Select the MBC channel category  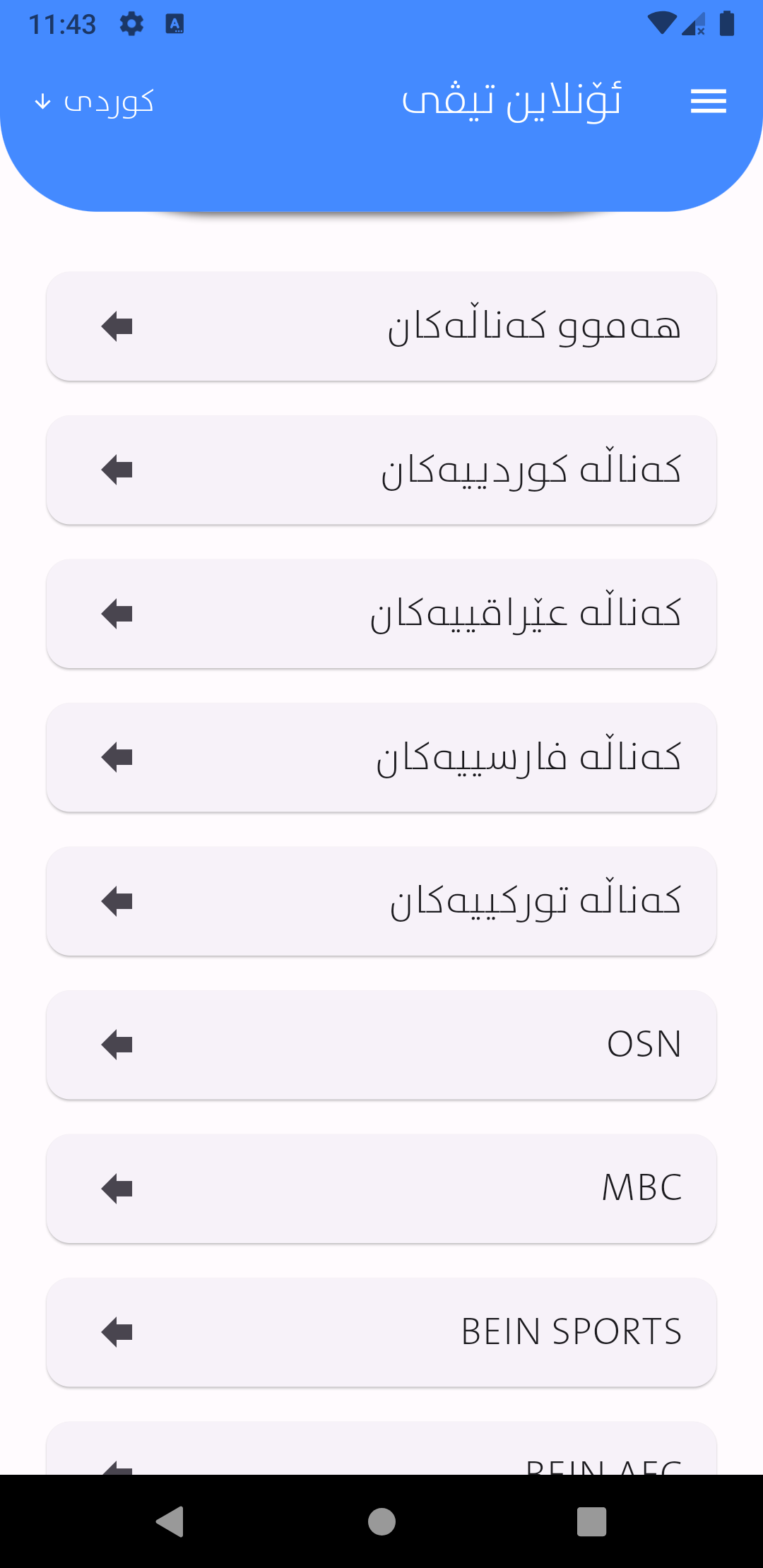pyautogui.click(x=381, y=1189)
